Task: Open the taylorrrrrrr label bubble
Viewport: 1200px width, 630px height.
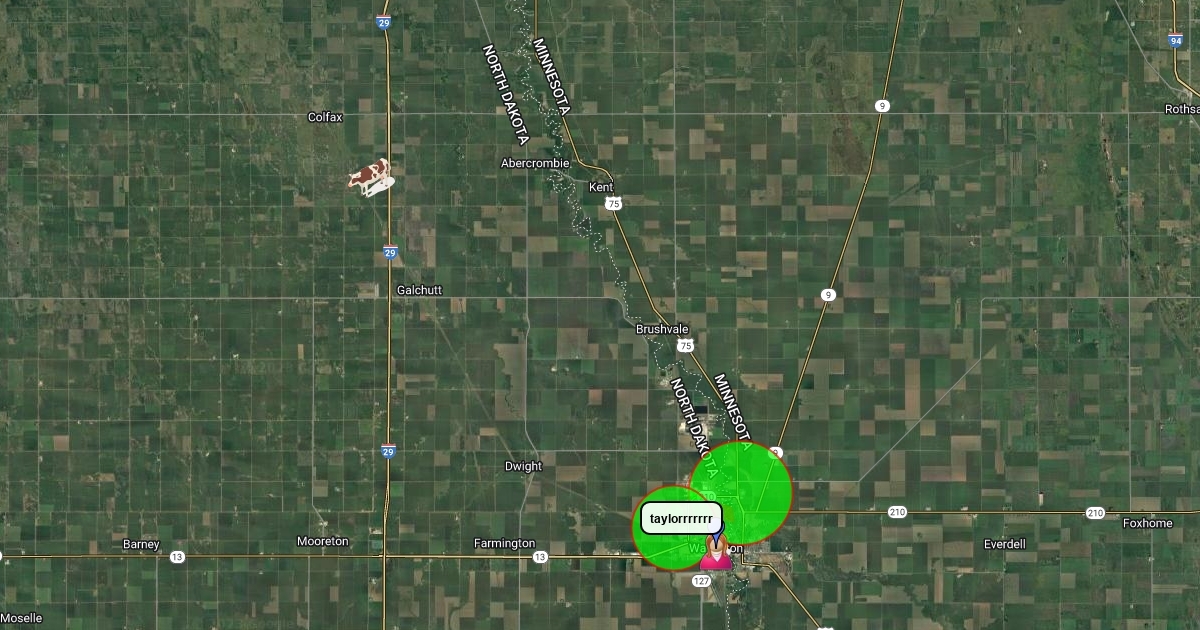Action: (681, 519)
